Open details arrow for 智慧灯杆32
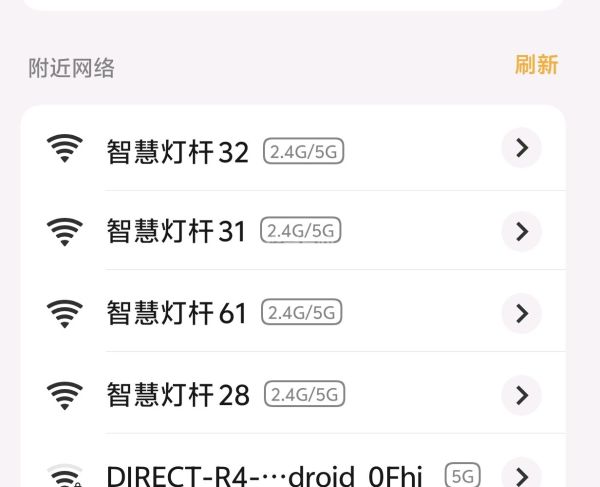Screen dimensions: 600x487 click(x=521, y=148)
